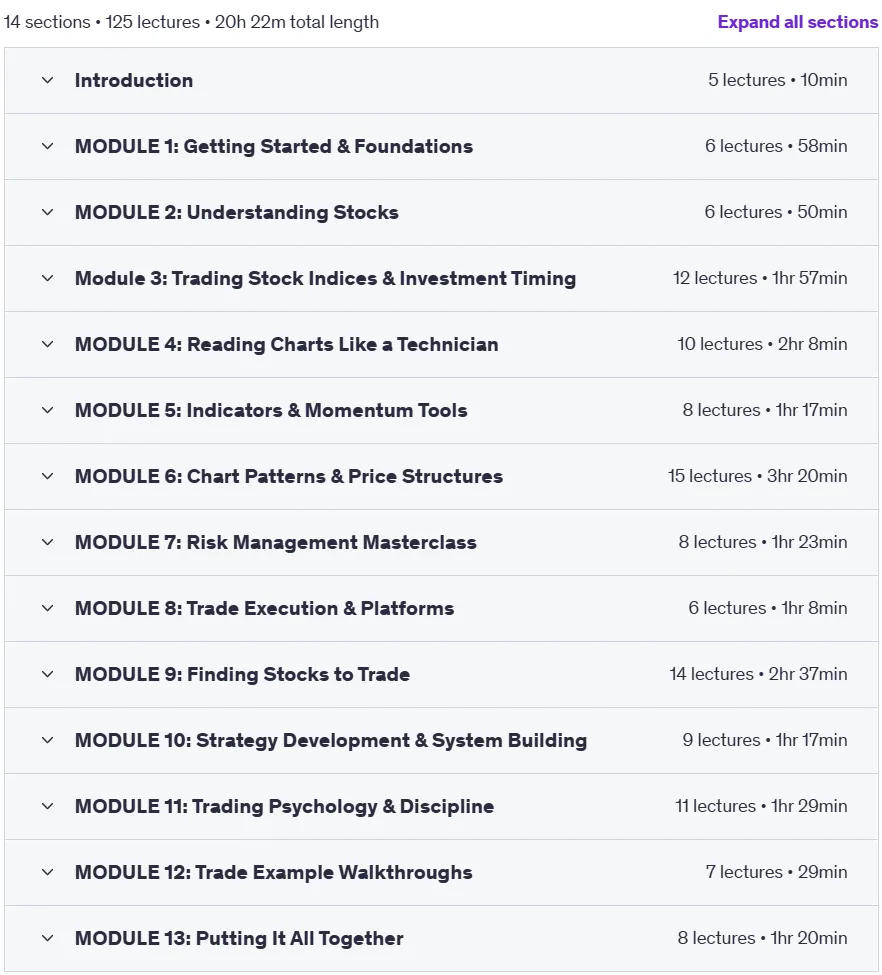Expand MODULE 4: Reading Charts Like a Technician
Image resolution: width=882 pixels, height=975 pixels.
click(441, 344)
